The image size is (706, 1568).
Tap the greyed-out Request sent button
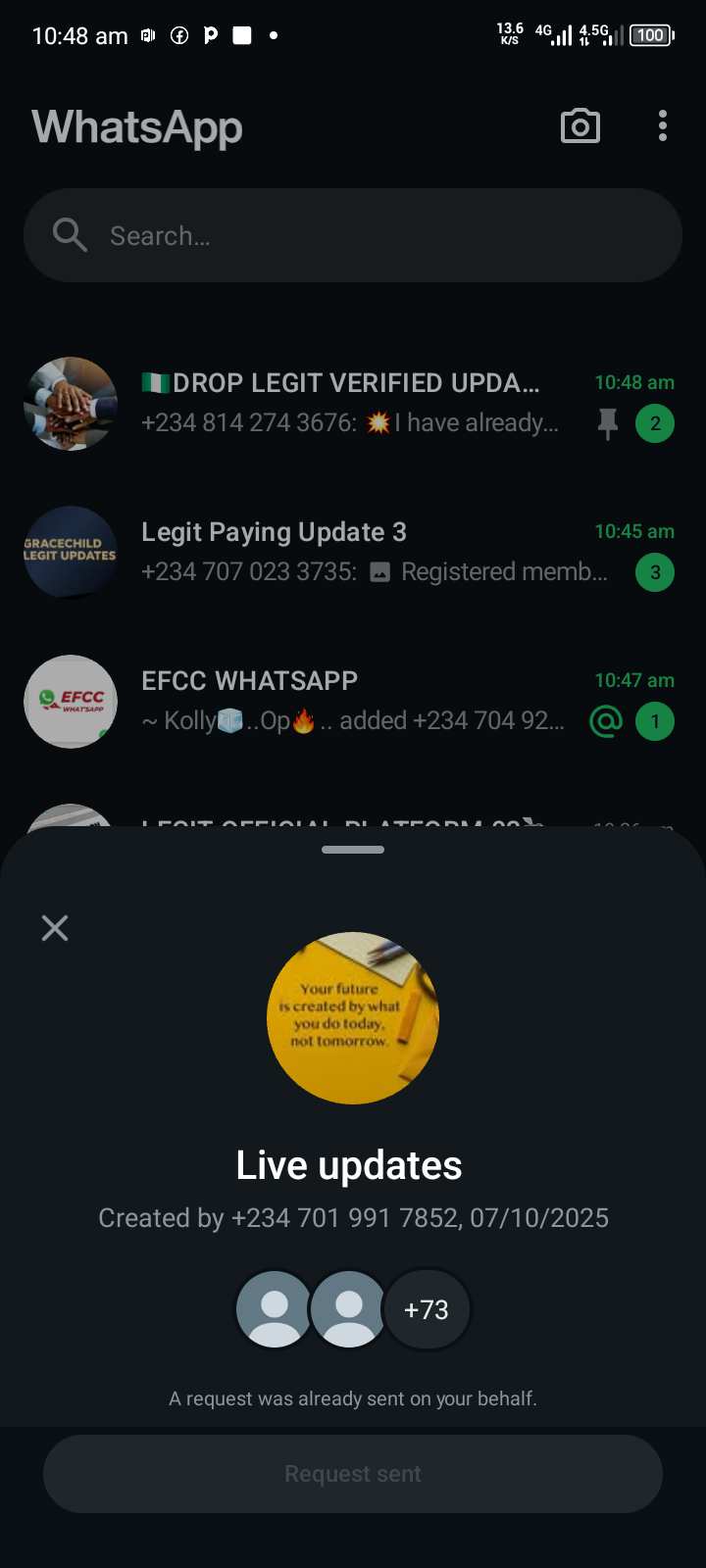(x=353, y=1474)
